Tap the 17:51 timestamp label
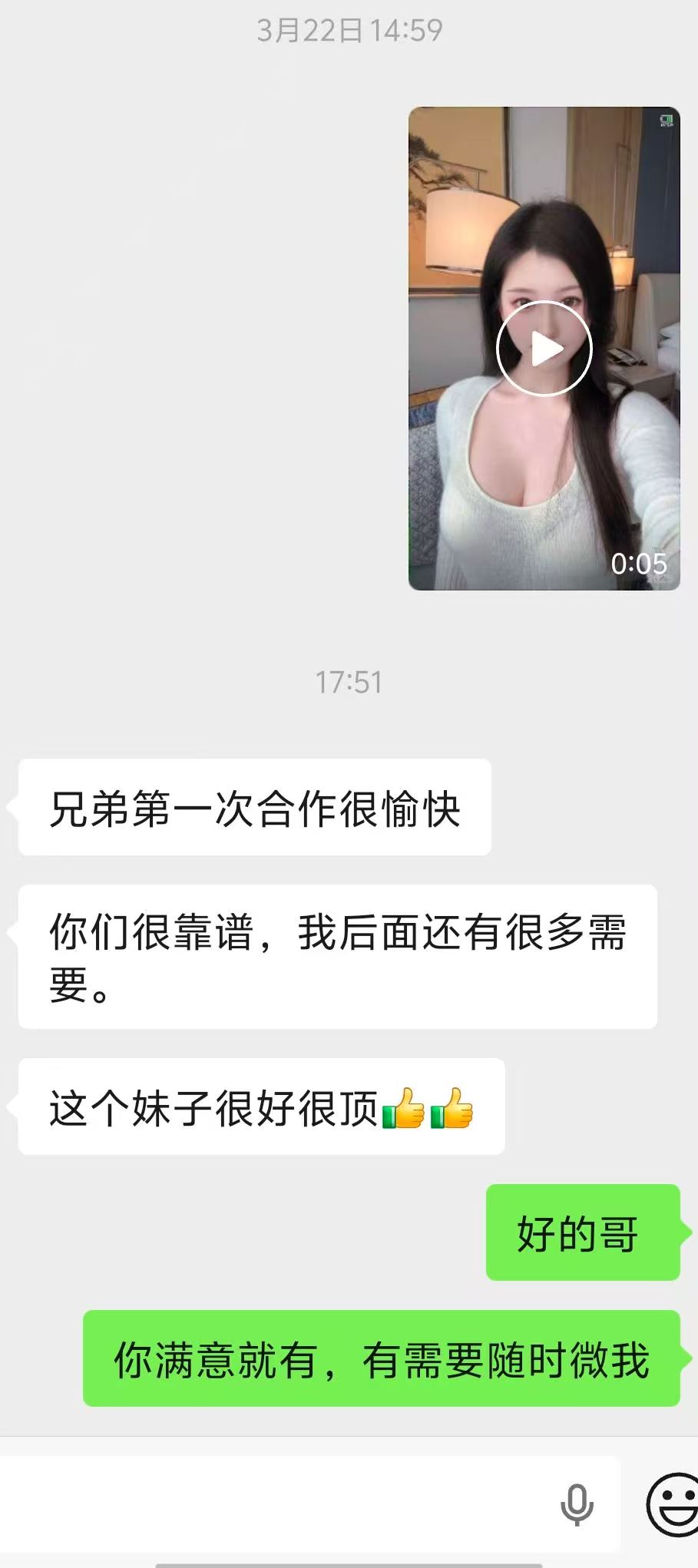 click(x=349, y=679)
